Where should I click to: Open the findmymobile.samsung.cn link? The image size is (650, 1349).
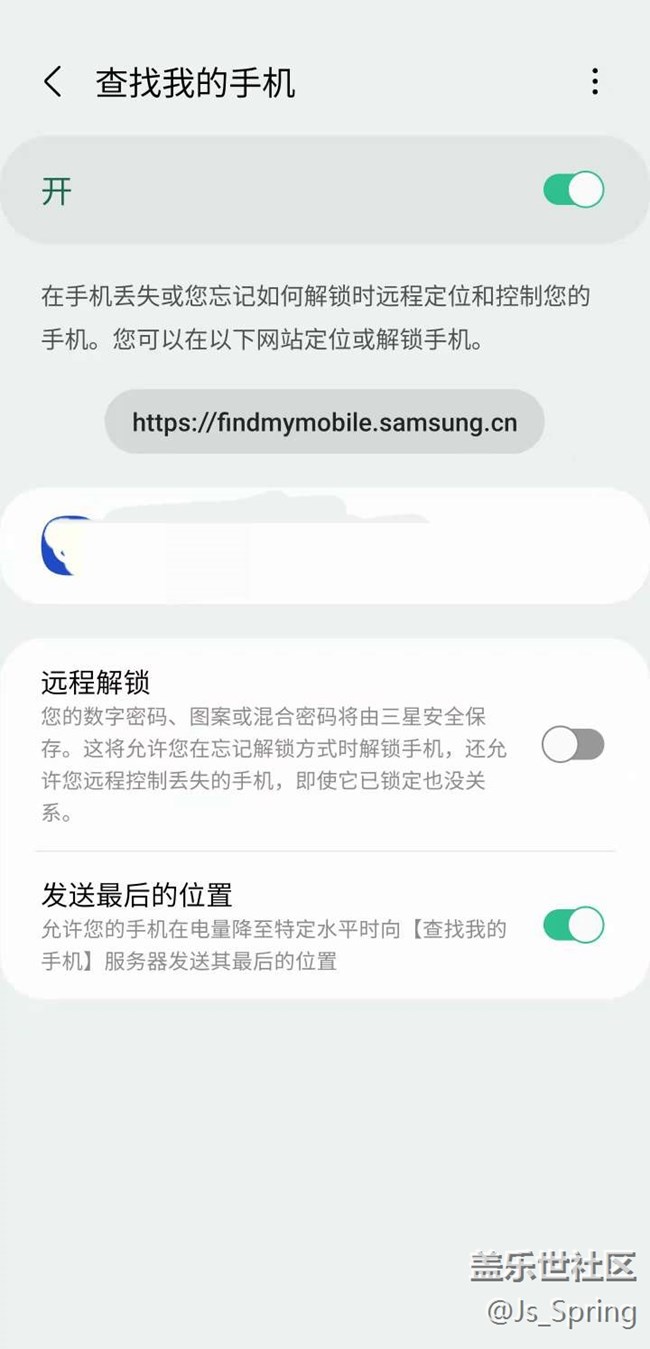click(324, 422)
